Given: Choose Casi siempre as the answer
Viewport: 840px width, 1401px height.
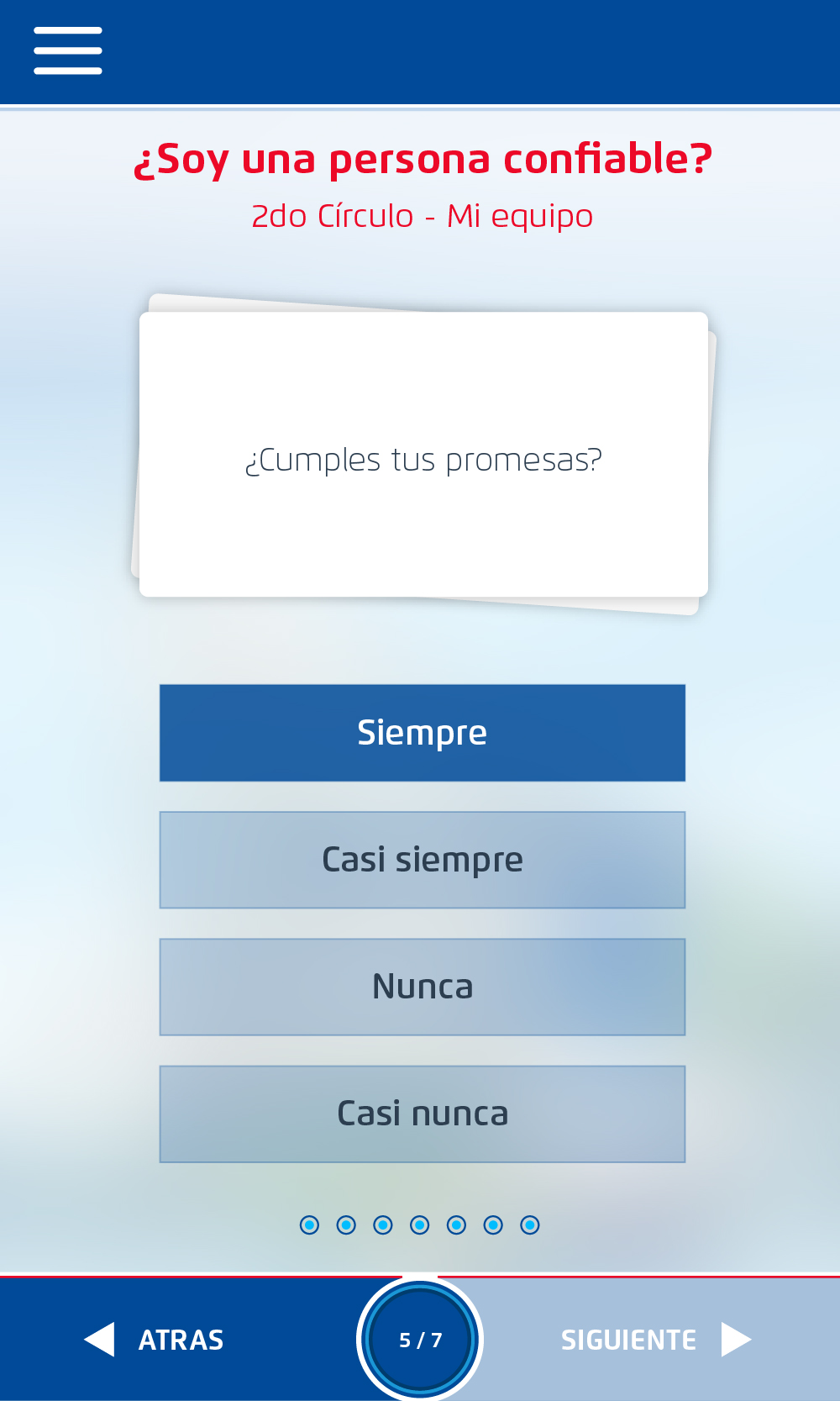Looking at the screenshot, I should point(422,860).
